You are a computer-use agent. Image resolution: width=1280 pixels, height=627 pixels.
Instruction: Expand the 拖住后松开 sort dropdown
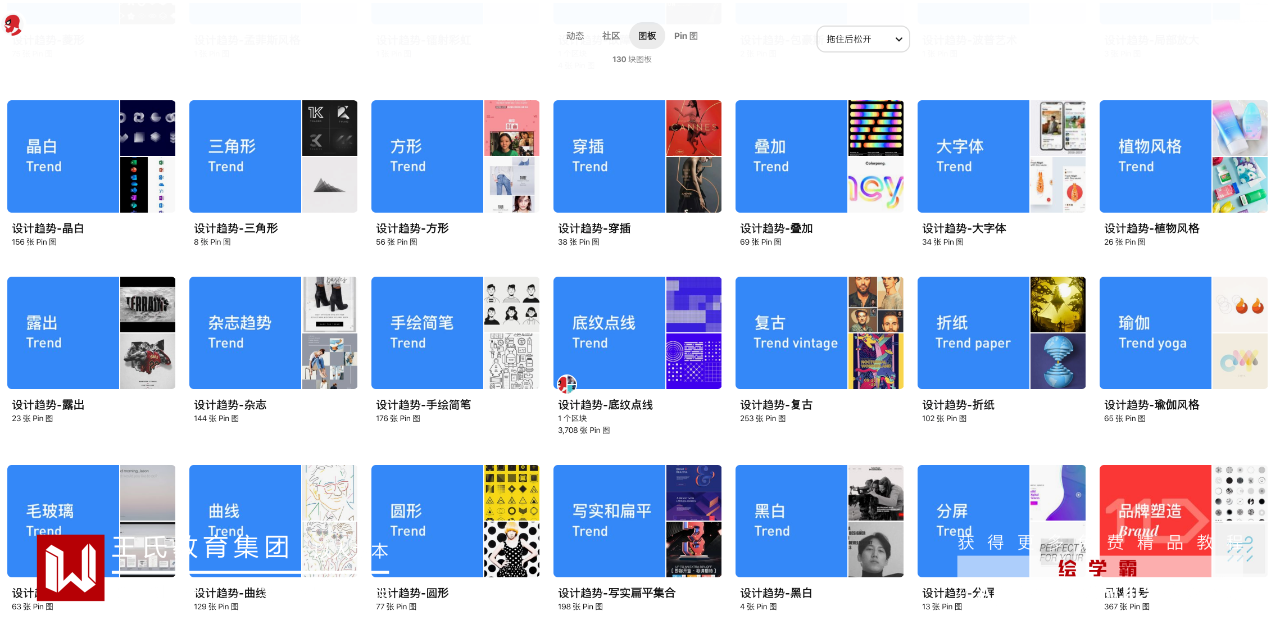(863, 39)
